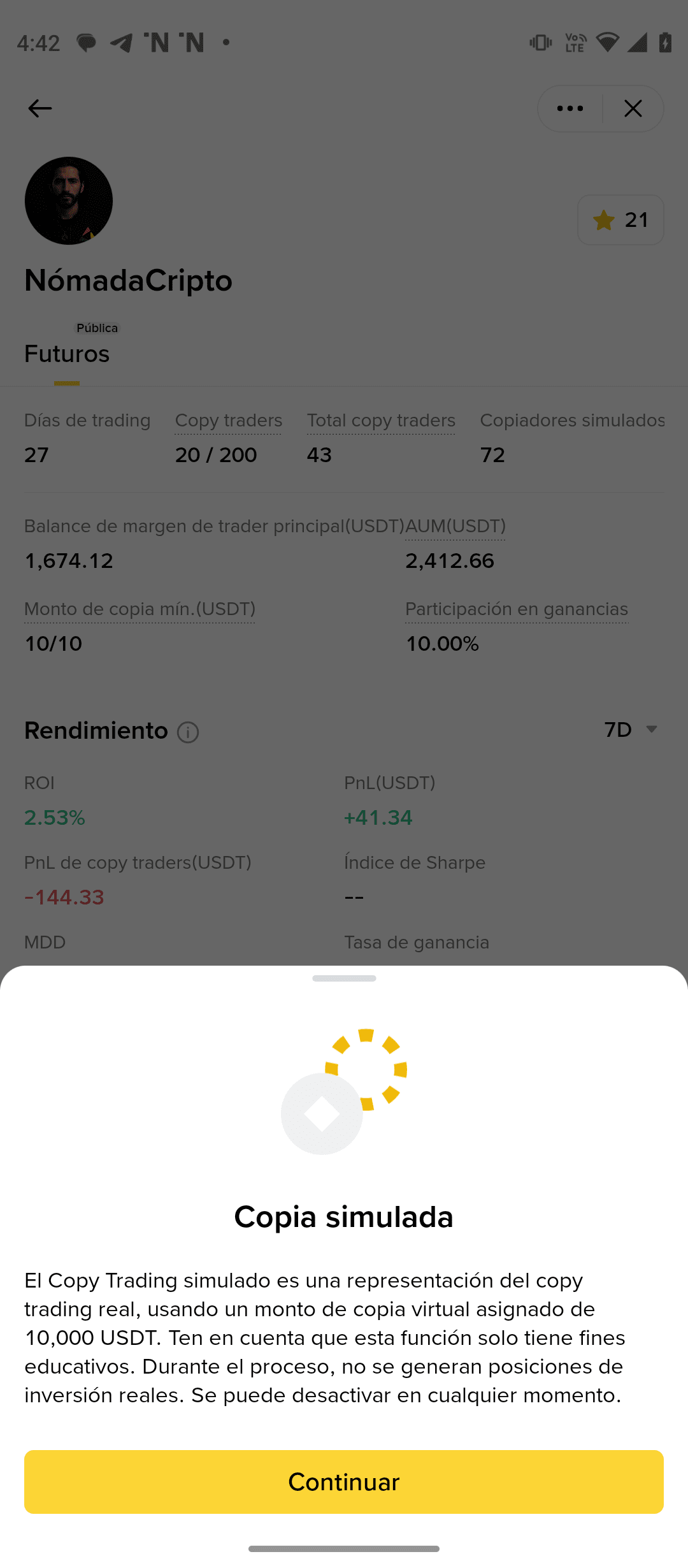This screenshot has height=1568, width=688.
Task: Select the Futuros tab
Action: tap(67, 354)
